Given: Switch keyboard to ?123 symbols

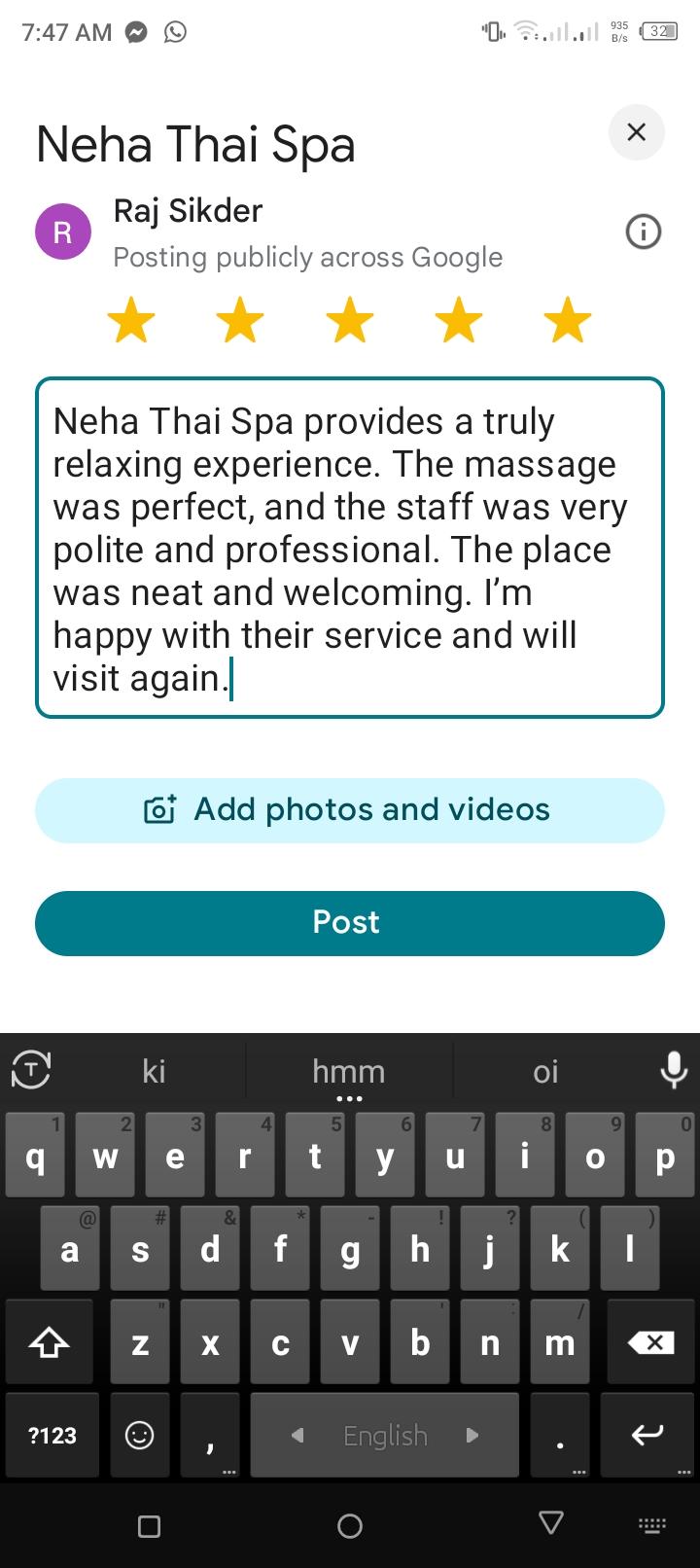Looking at the screenshot, I should (x=52, y=1436).
